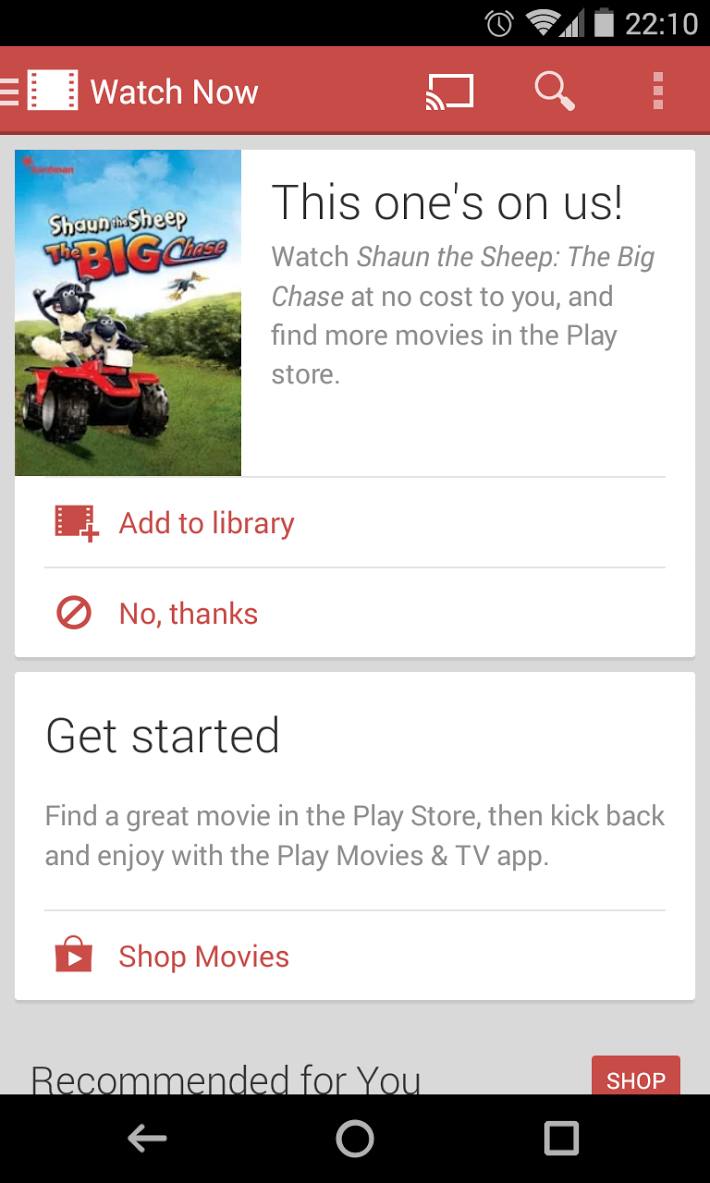The height and width of the screenshot is (1183, 710).
Task: Add Shaun the Sheep to library
Action: click(206, 523)
